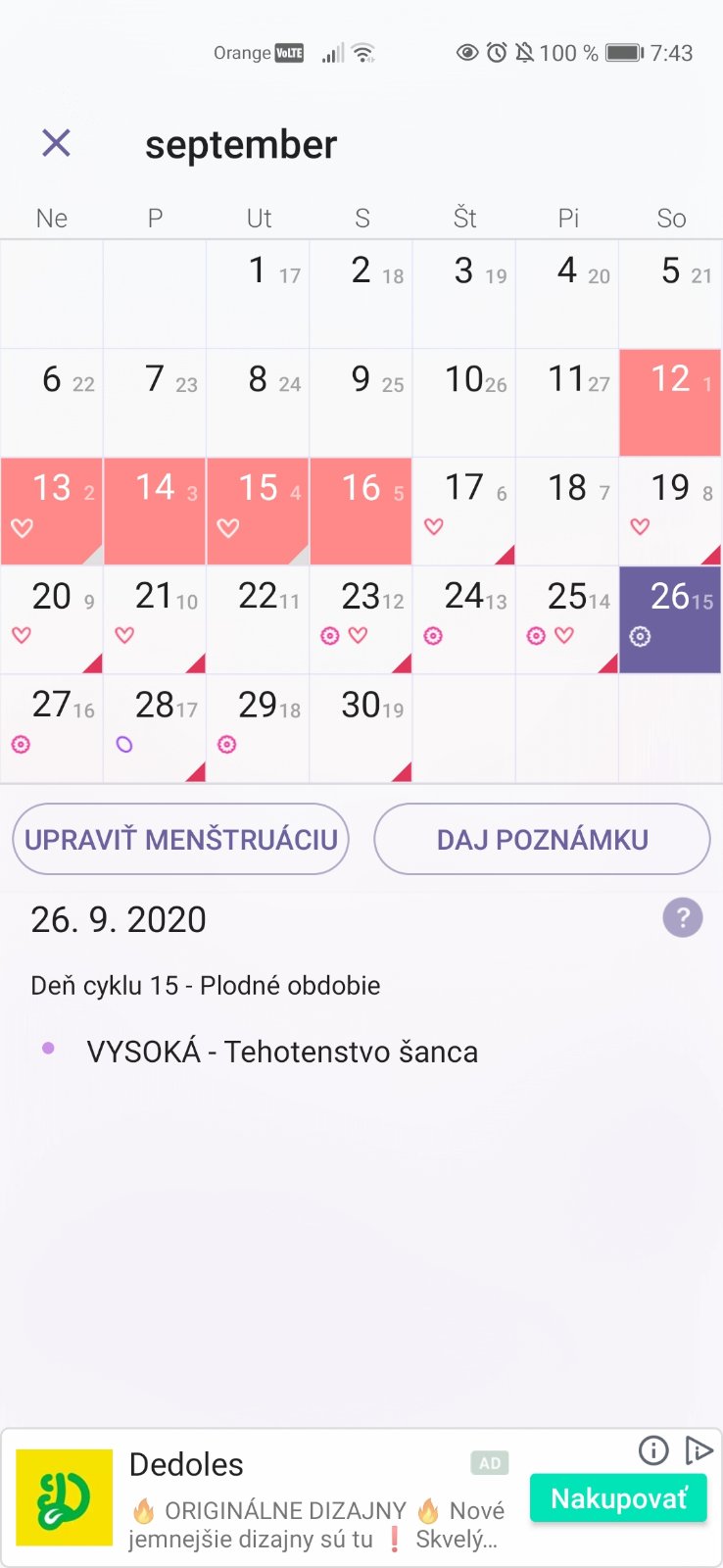Select September 30 in the calendar

(x=361, y=728)
